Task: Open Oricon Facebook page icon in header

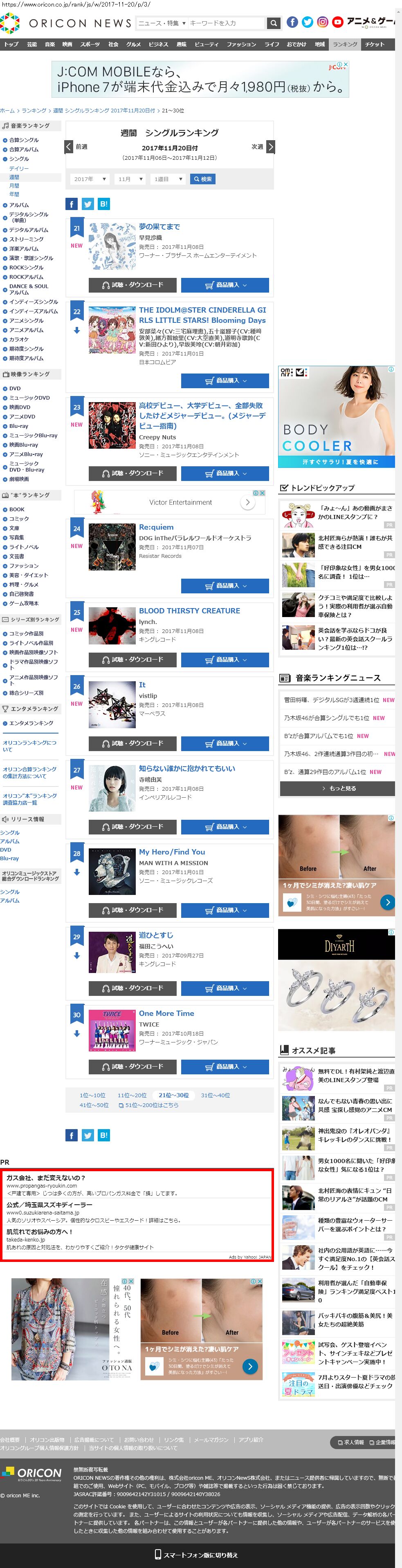Action: click(292, 22)
